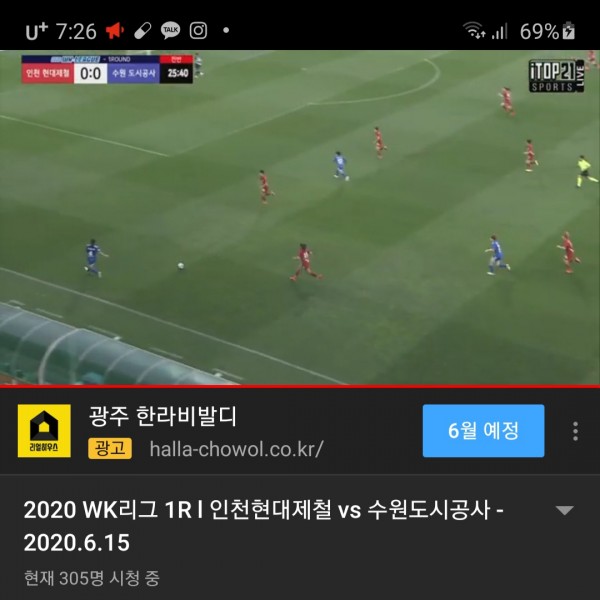This screenshot has height=600, width=600.
Task: Expand the video title description
Action: point(565,510)
